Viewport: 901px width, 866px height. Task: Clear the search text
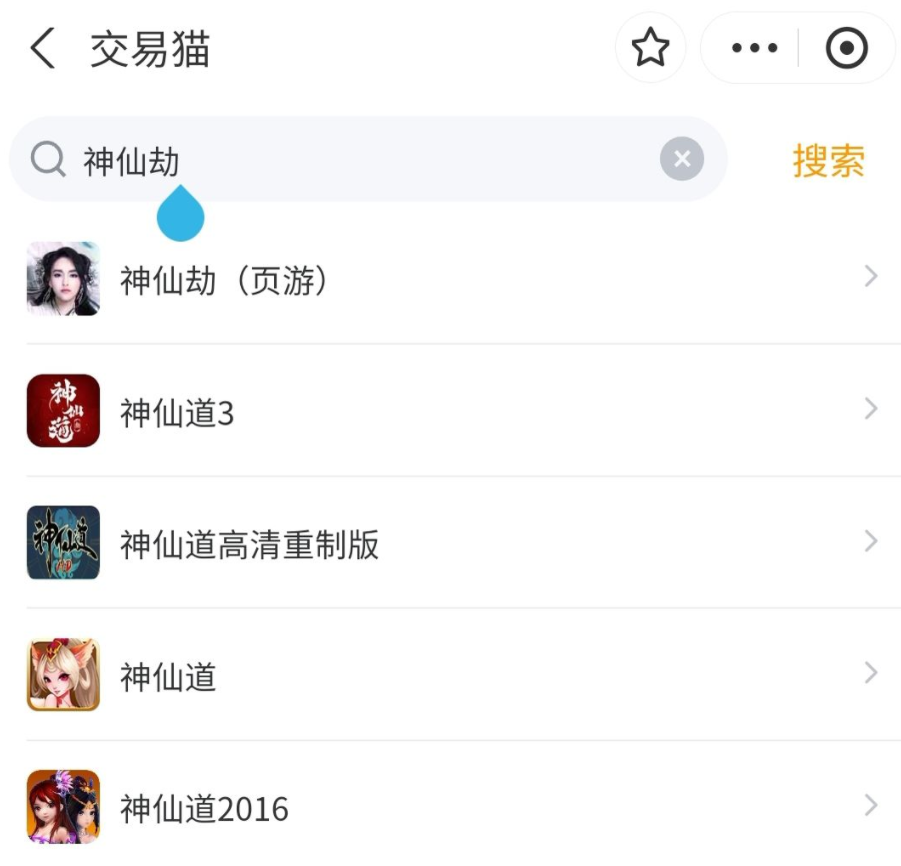point(682,159)
